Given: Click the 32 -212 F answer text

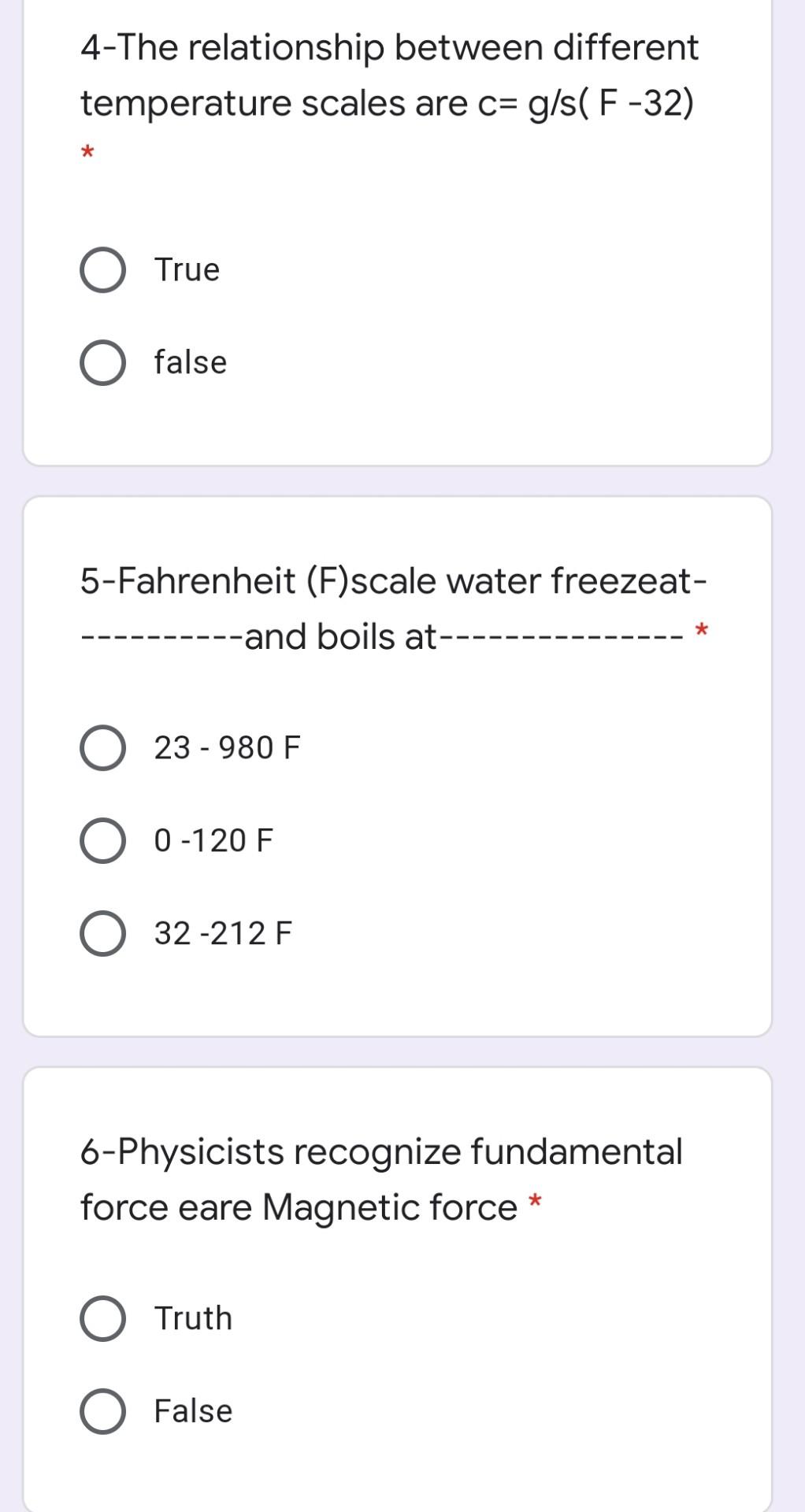Looking at the screenshot, I should pyautogui.click(x=221, y=932).
